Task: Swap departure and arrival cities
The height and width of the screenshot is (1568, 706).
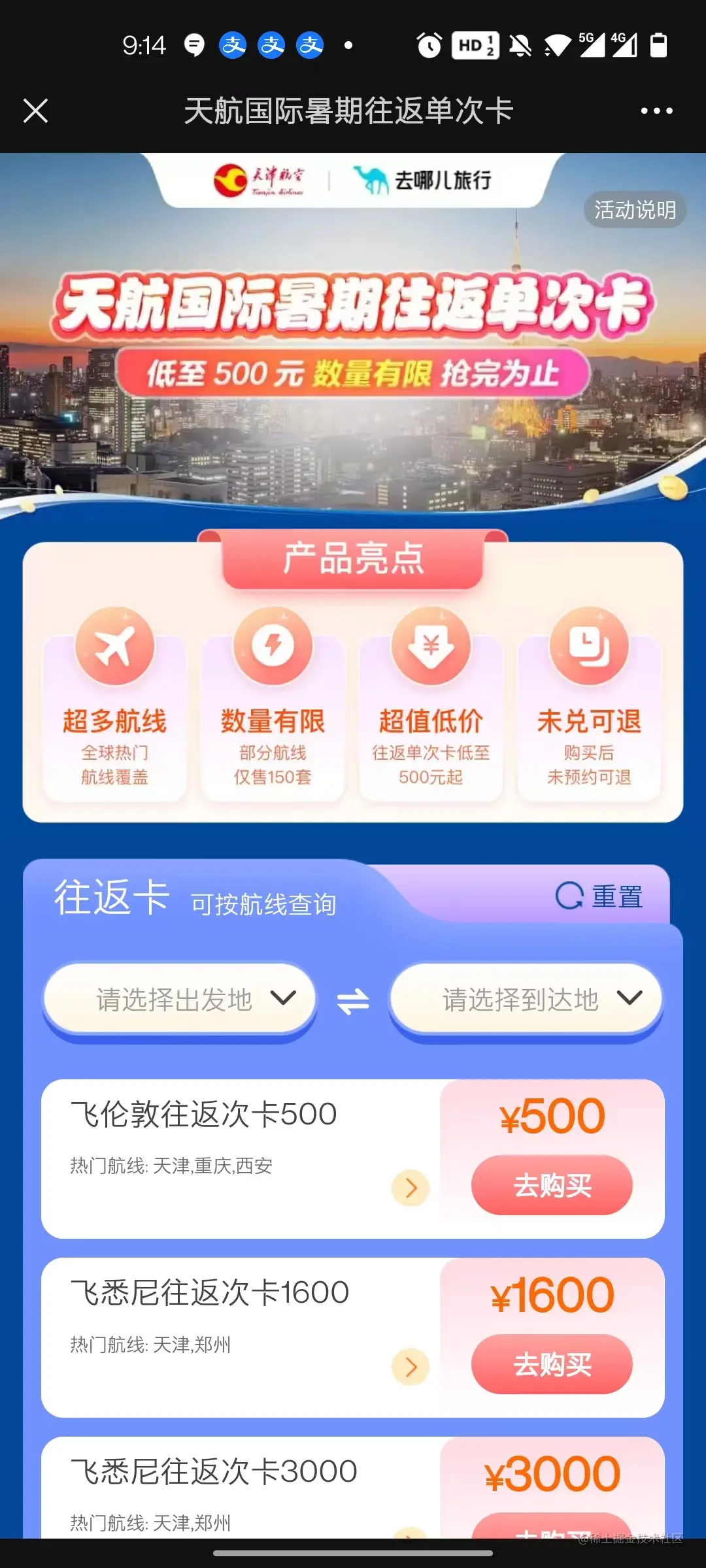Action: tap(353, 1001)
